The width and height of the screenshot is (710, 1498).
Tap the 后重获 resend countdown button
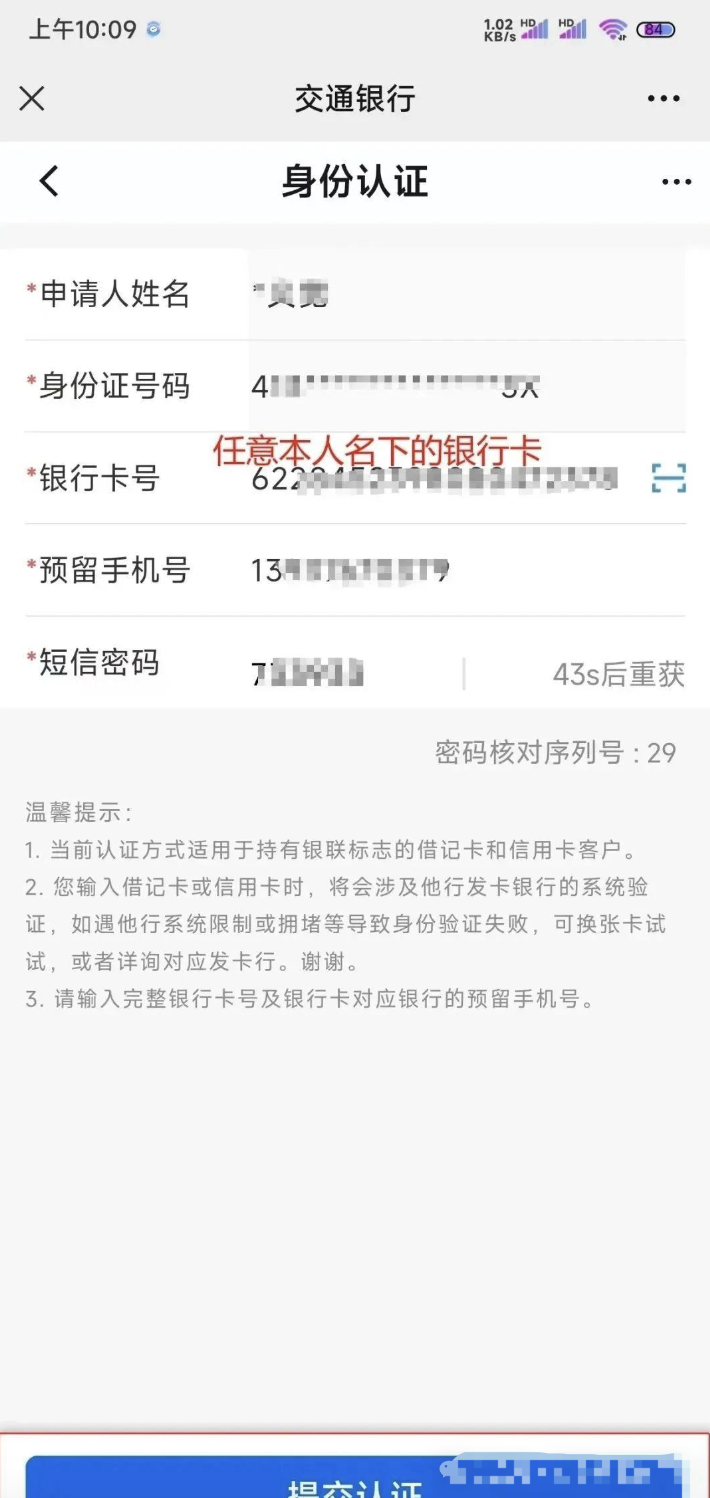tap(618, 674)
